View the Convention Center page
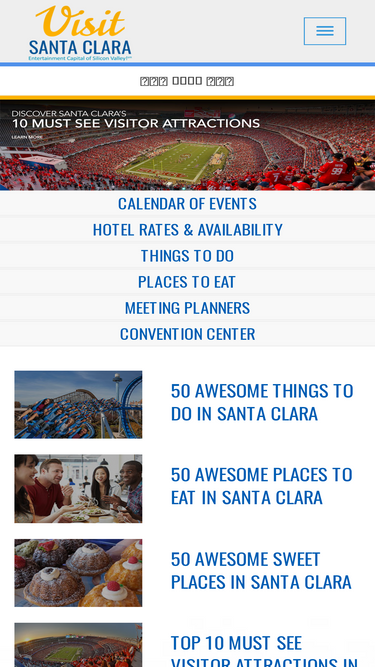This screenshot has height=667, width=375. pos(188,334)
